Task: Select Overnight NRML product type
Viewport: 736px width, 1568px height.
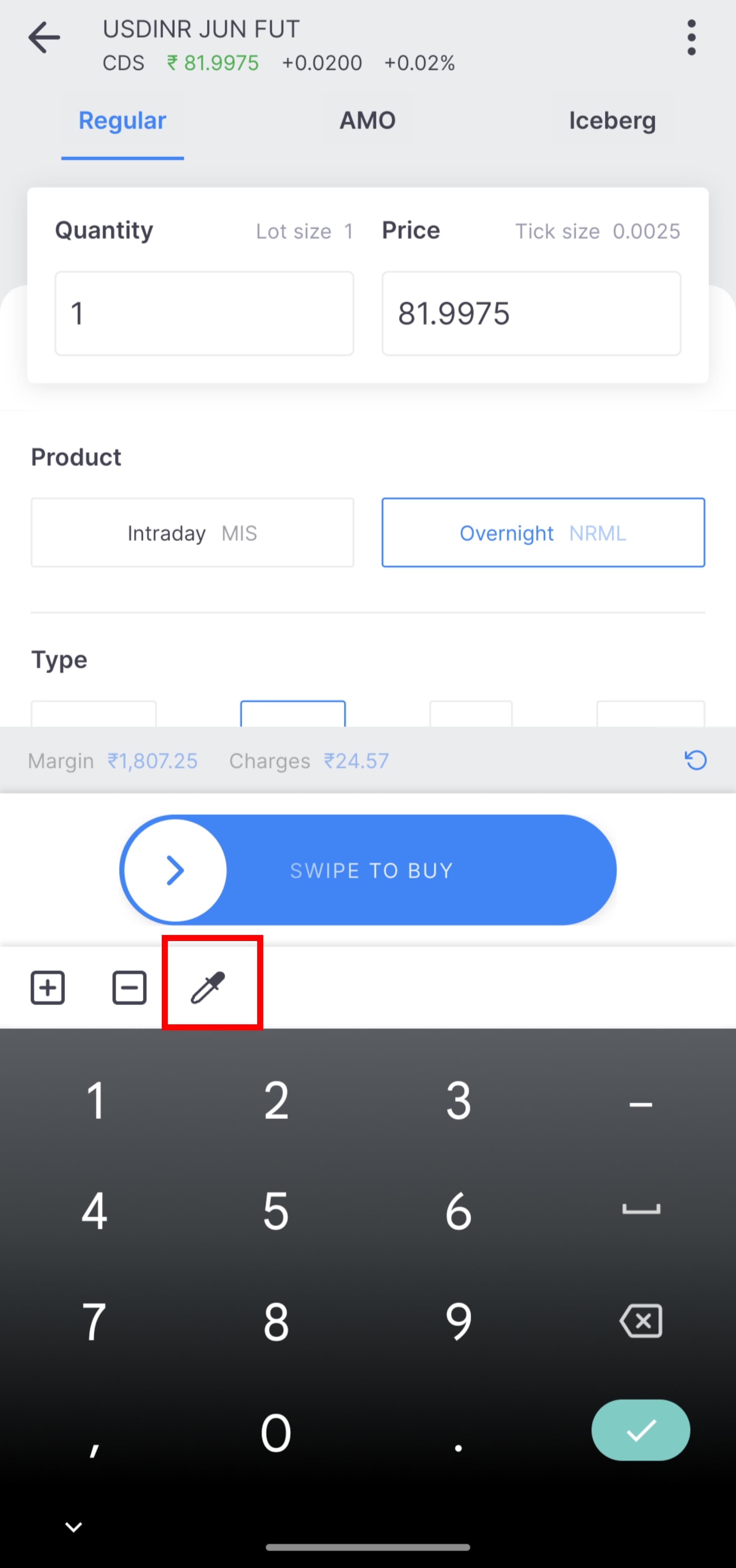Action: point(543,533)
